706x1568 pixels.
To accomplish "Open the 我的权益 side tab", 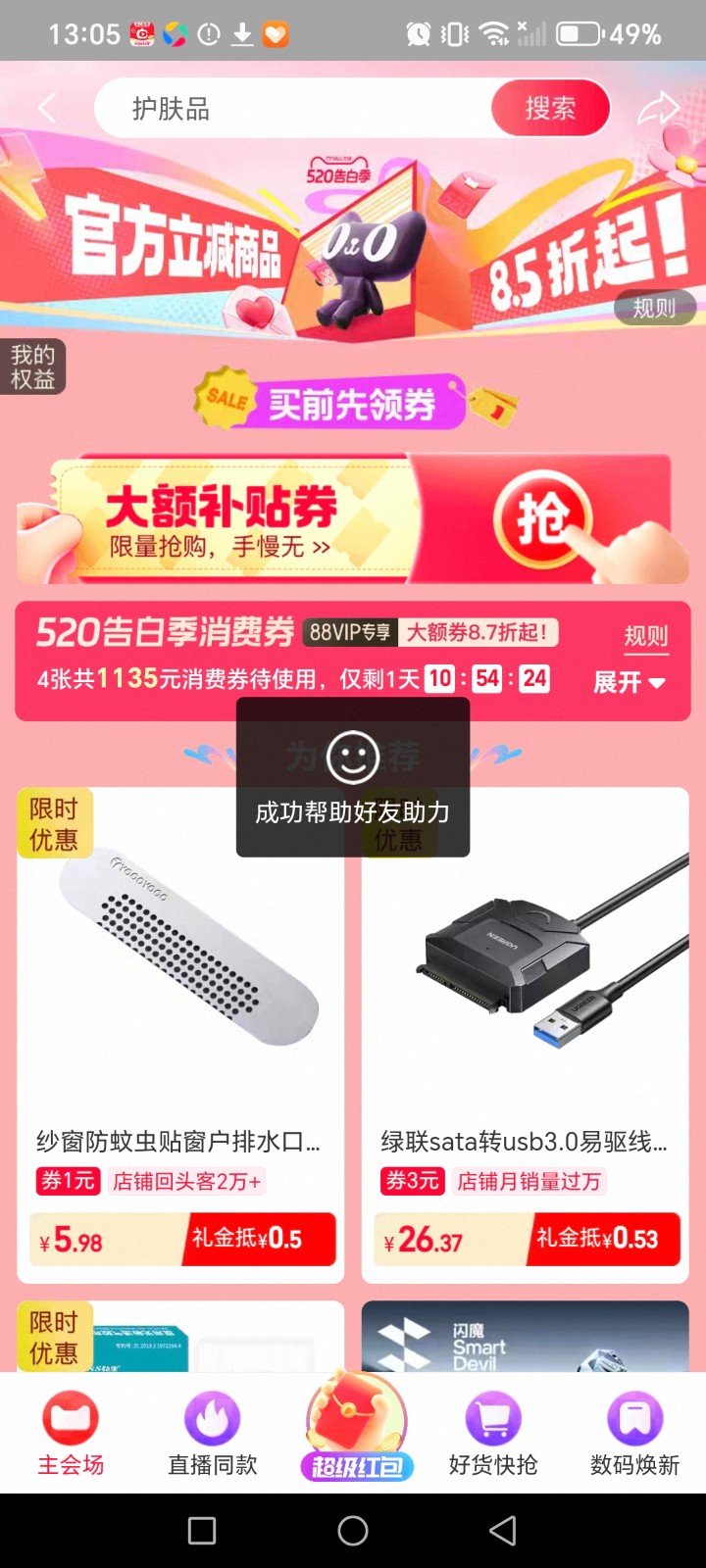I will [31, 367].
